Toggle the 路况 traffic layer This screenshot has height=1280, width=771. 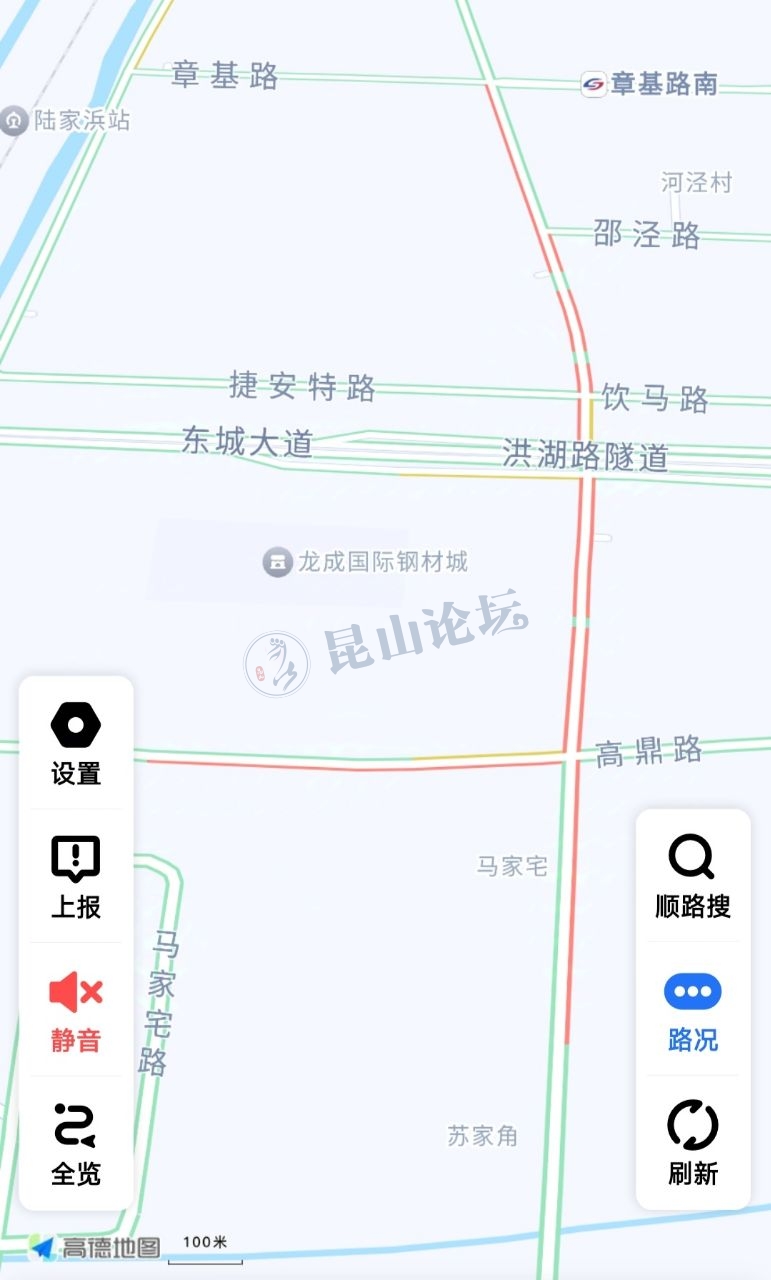[693, 1009]
